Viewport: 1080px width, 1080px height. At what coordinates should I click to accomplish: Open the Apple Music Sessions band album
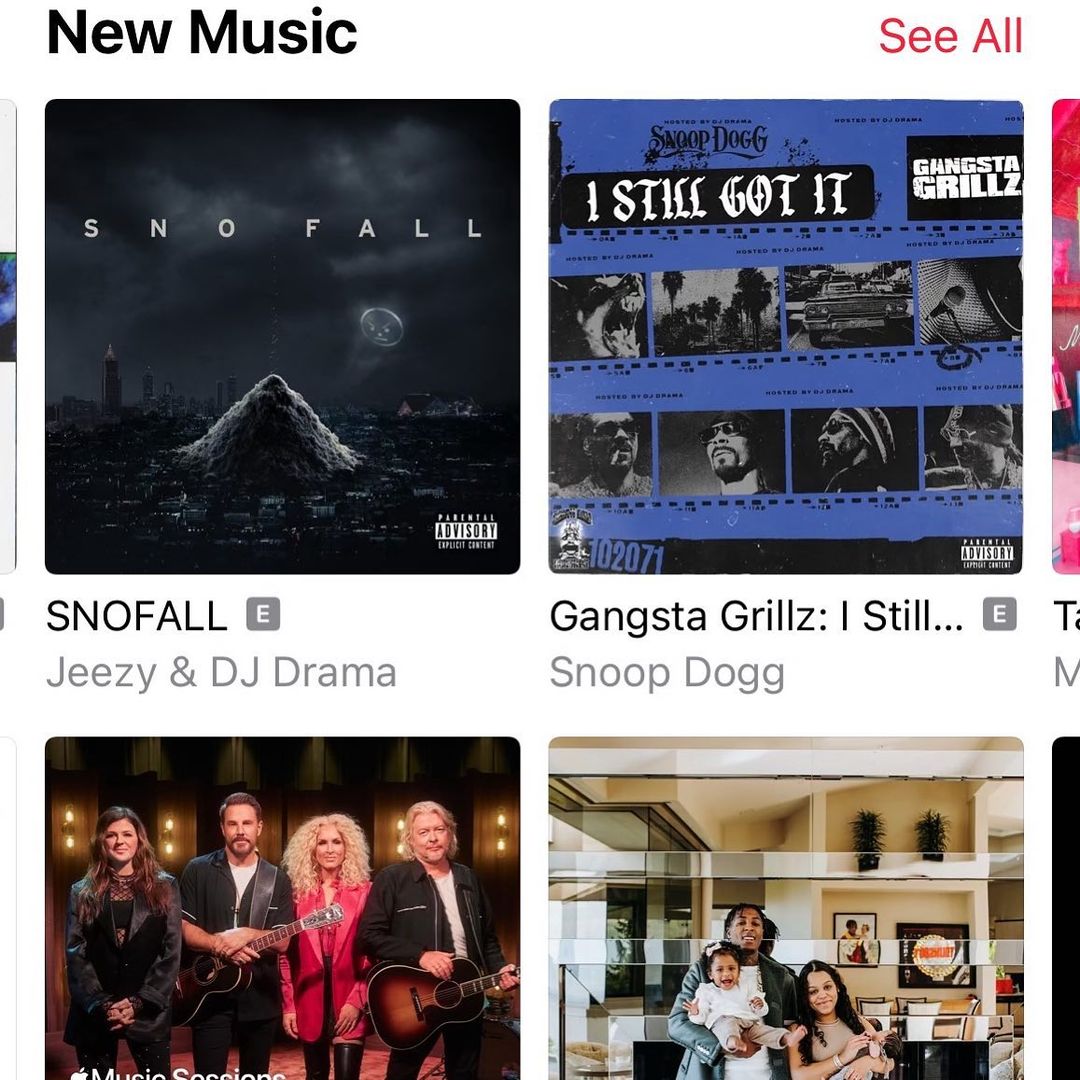click(x=282, y=908)
